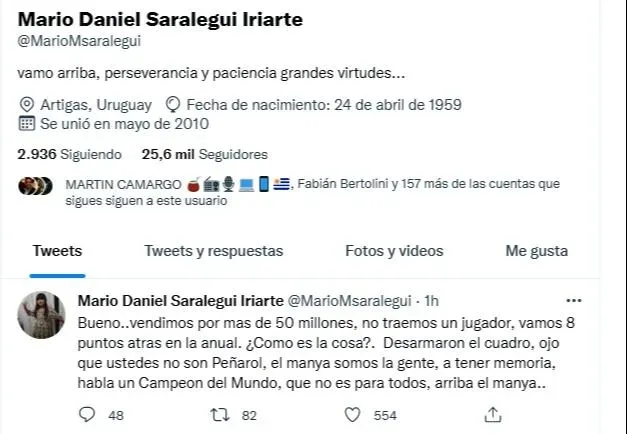Switch to the Tweets y respuestas tab
The height and width of the screenshot is (434, 627).
[213, 251]
